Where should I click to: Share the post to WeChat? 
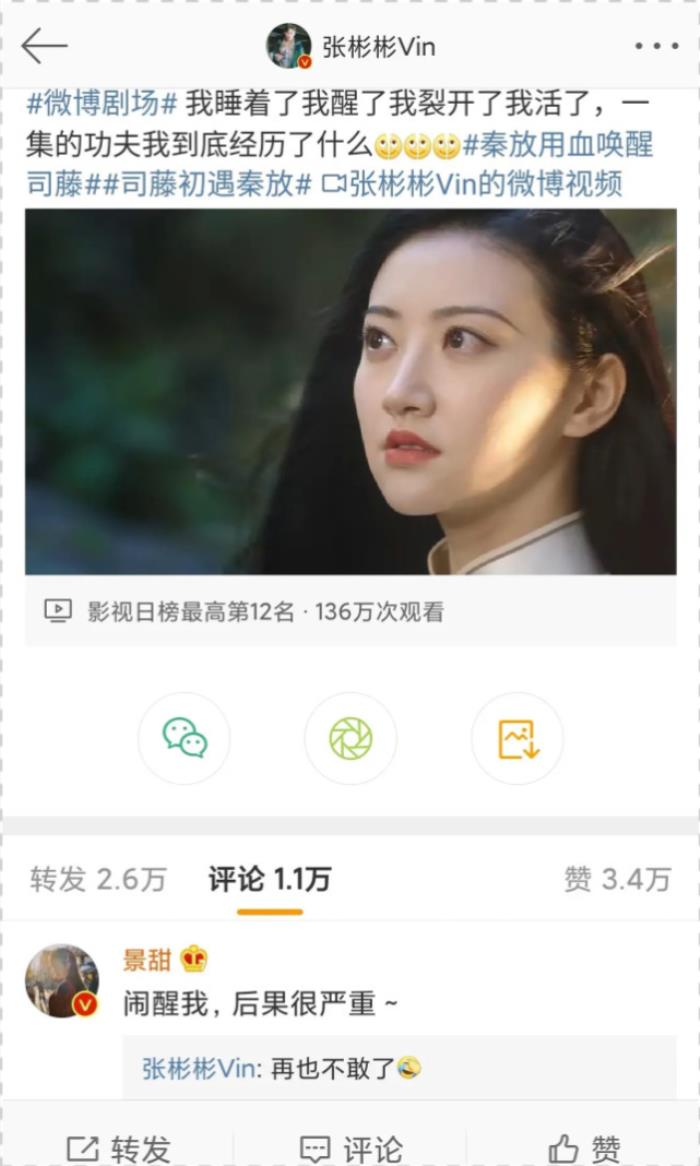pyautogui.click(x=184, y=738)
